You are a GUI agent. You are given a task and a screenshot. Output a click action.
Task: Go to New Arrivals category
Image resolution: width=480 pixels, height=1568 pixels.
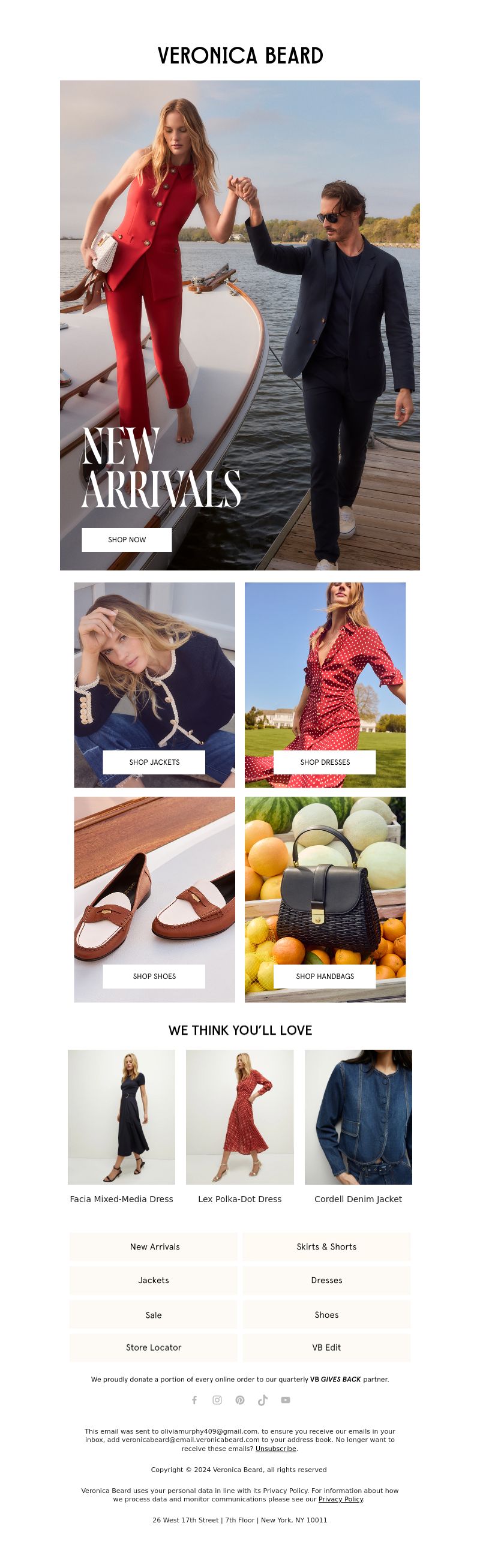click(x=154, y=1246)
